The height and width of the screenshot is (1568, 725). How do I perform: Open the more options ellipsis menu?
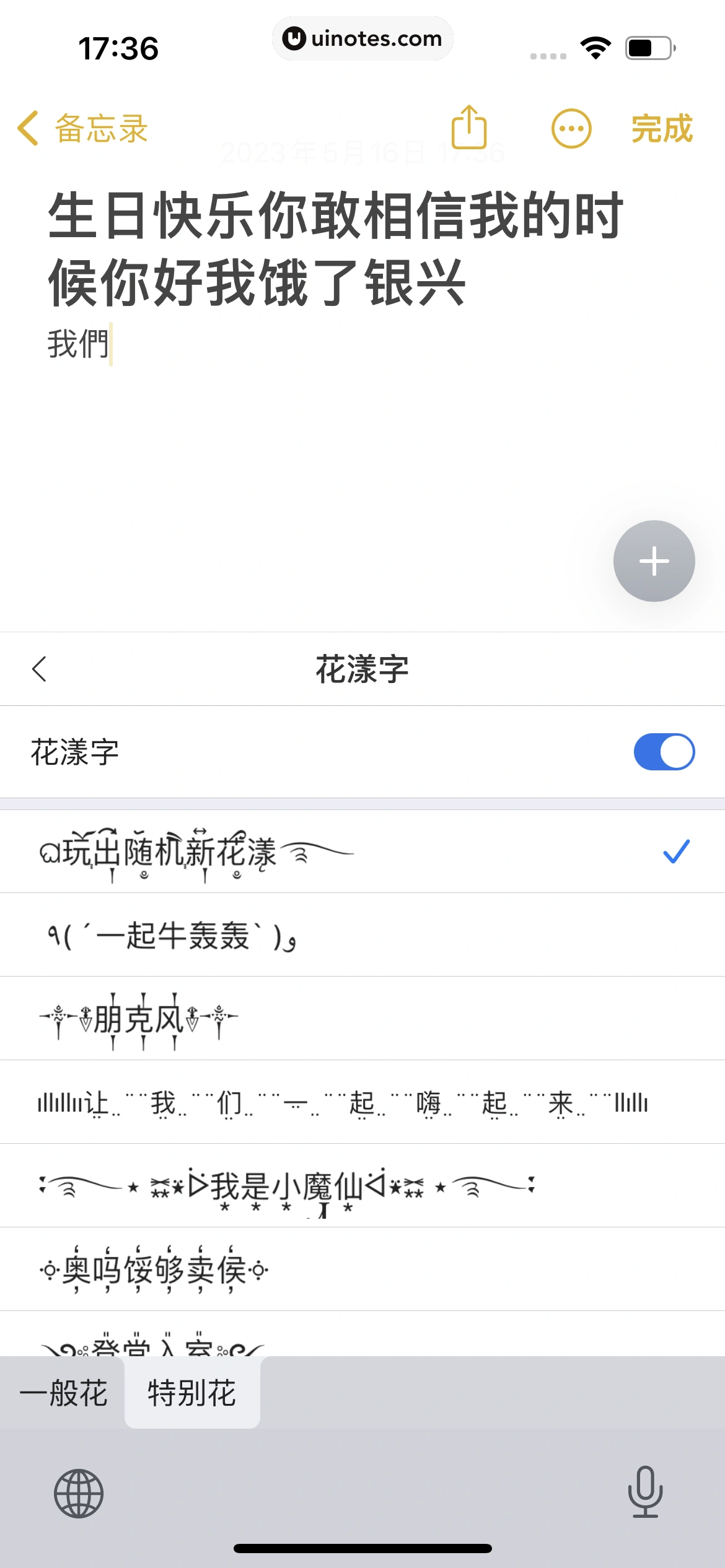coord(571,129)
